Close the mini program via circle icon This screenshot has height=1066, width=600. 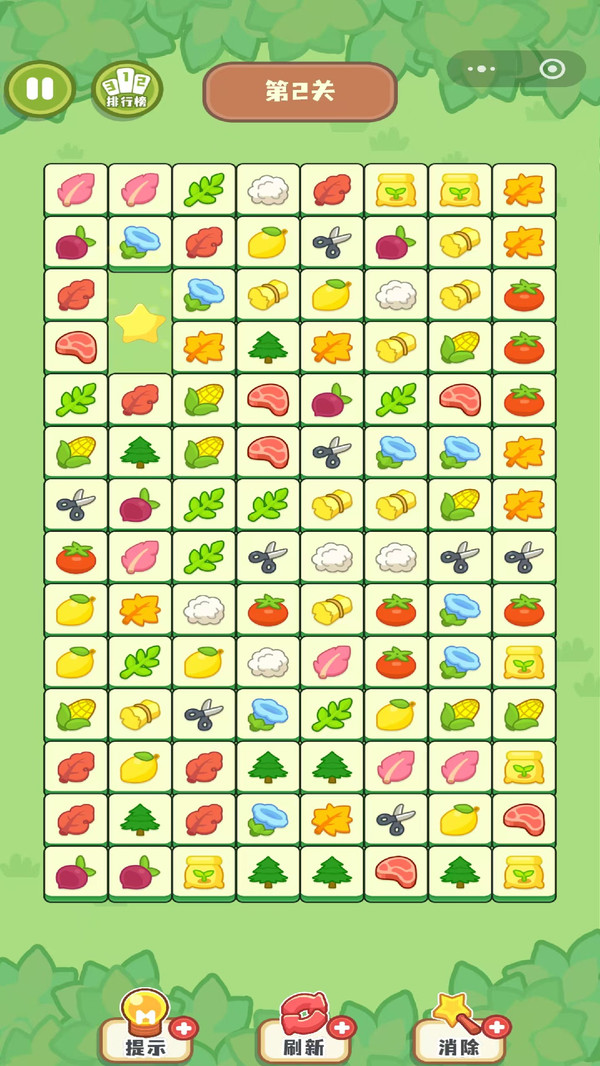click(x=551, y=69)
